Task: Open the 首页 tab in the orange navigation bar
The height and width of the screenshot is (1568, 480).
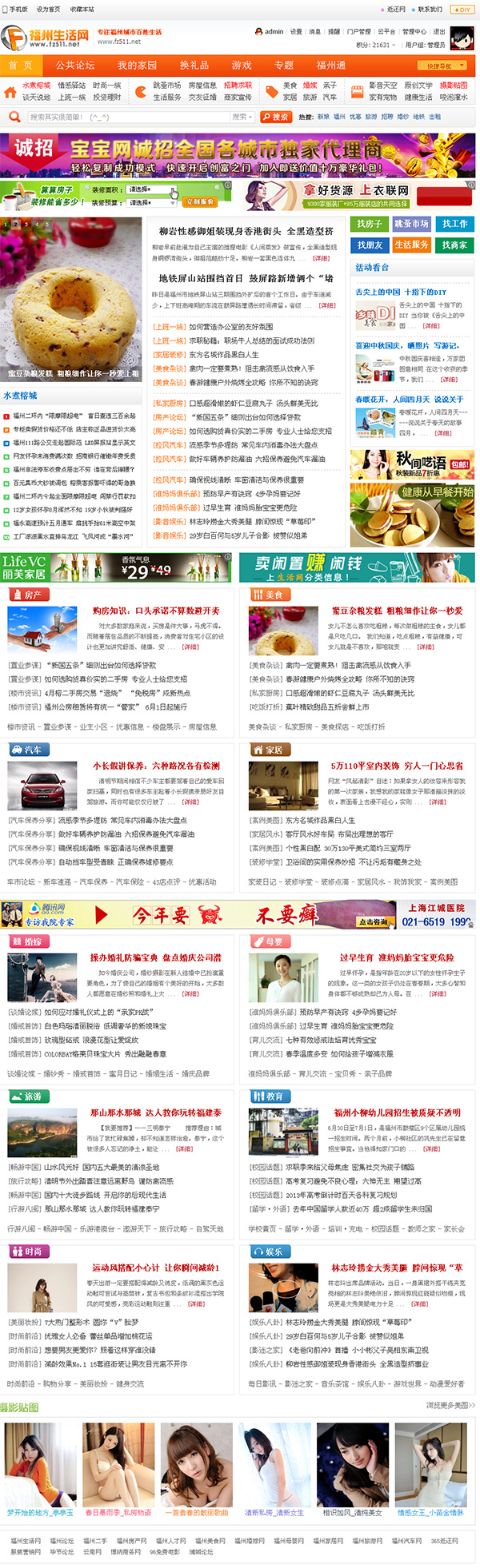Action: point(20,66)
